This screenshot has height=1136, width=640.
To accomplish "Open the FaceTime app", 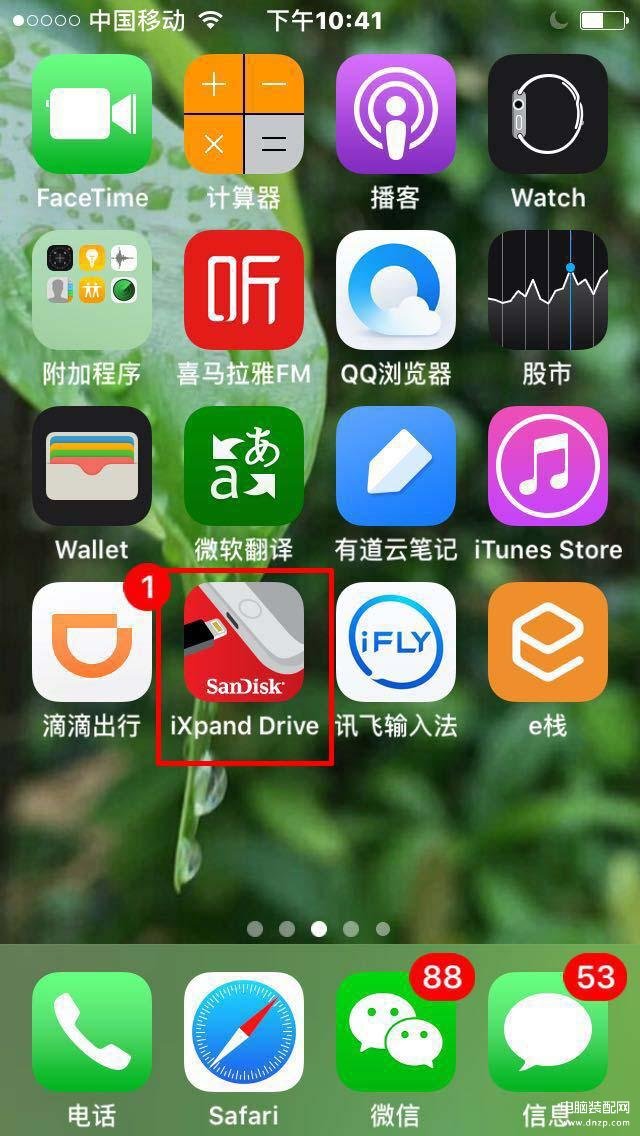I will pyautogui.click(x=92, y=114).
